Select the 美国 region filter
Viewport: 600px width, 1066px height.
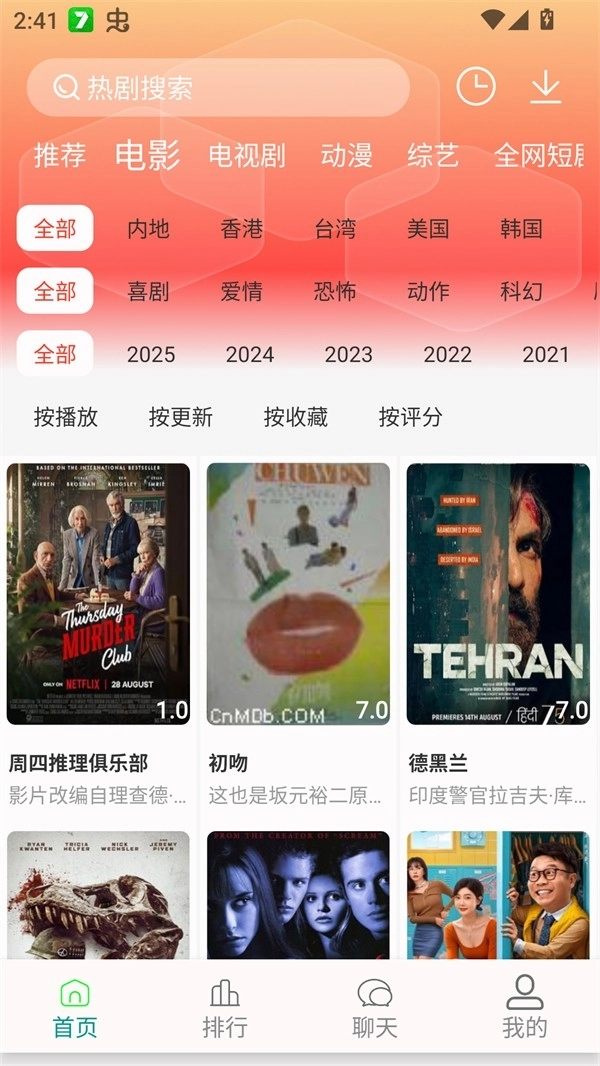point(428,228)
